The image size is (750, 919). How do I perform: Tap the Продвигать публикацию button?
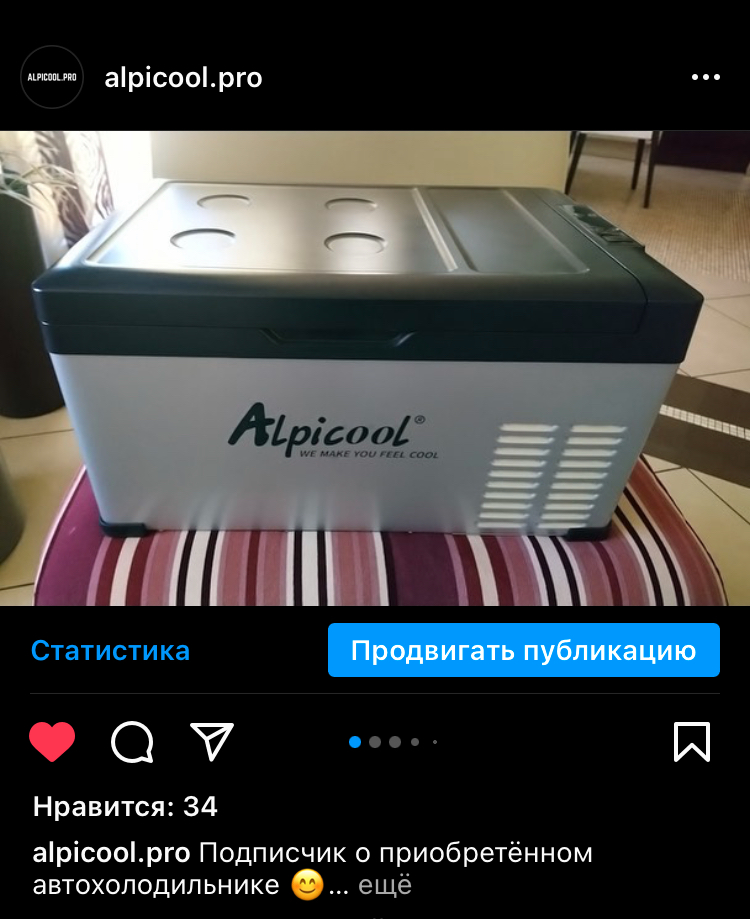[523, 651]
